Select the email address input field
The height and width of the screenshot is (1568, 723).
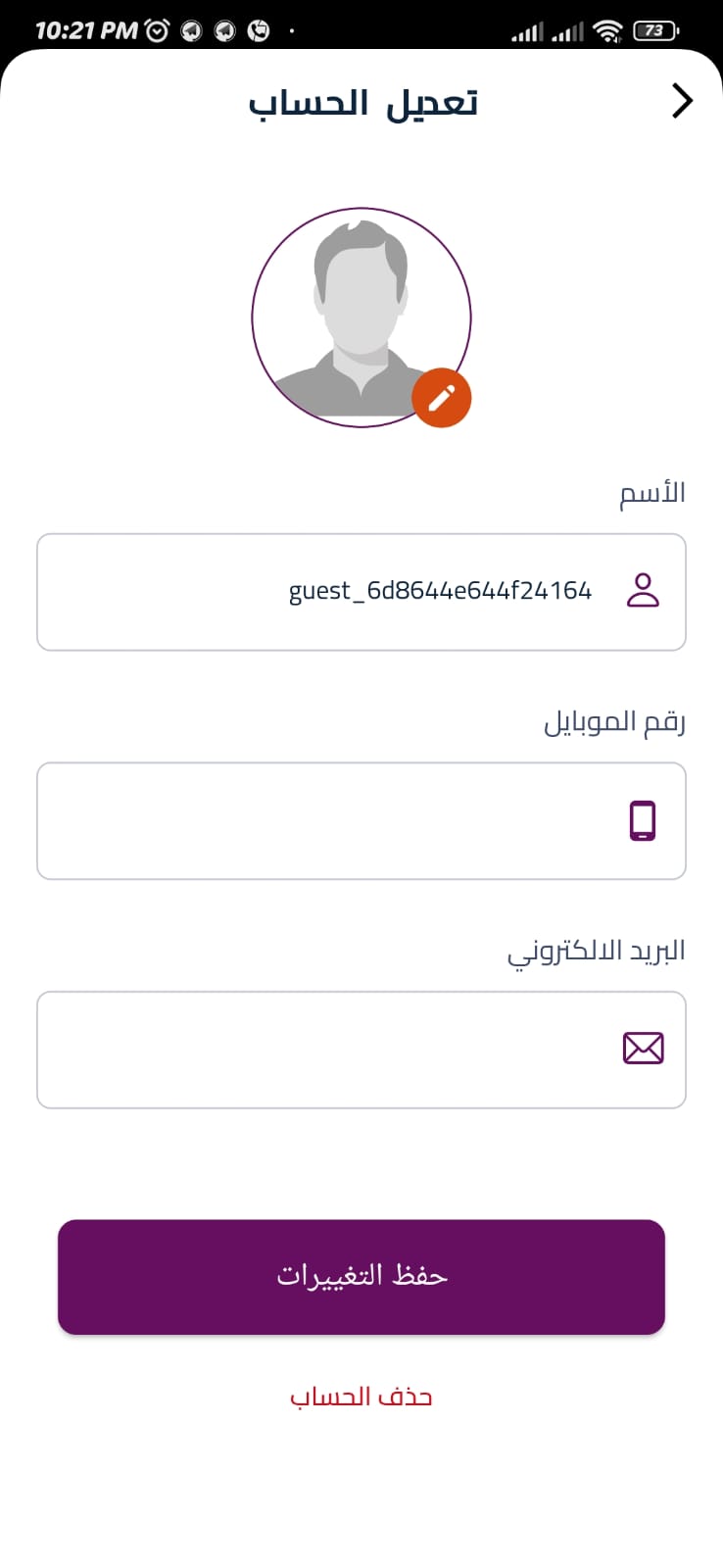pos(361,1050)
